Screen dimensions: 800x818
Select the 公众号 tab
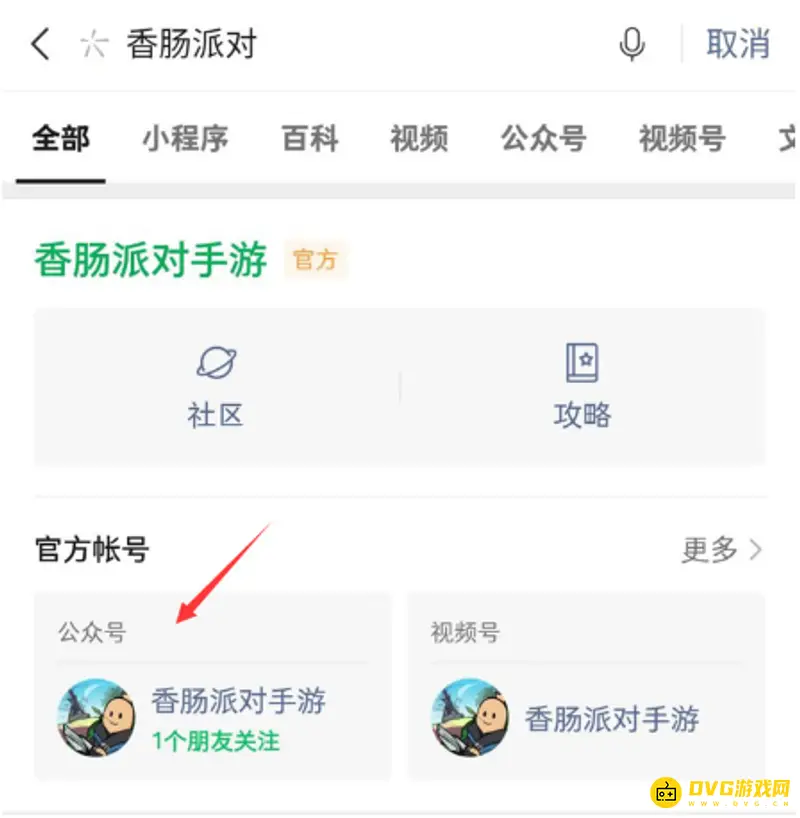545,140
